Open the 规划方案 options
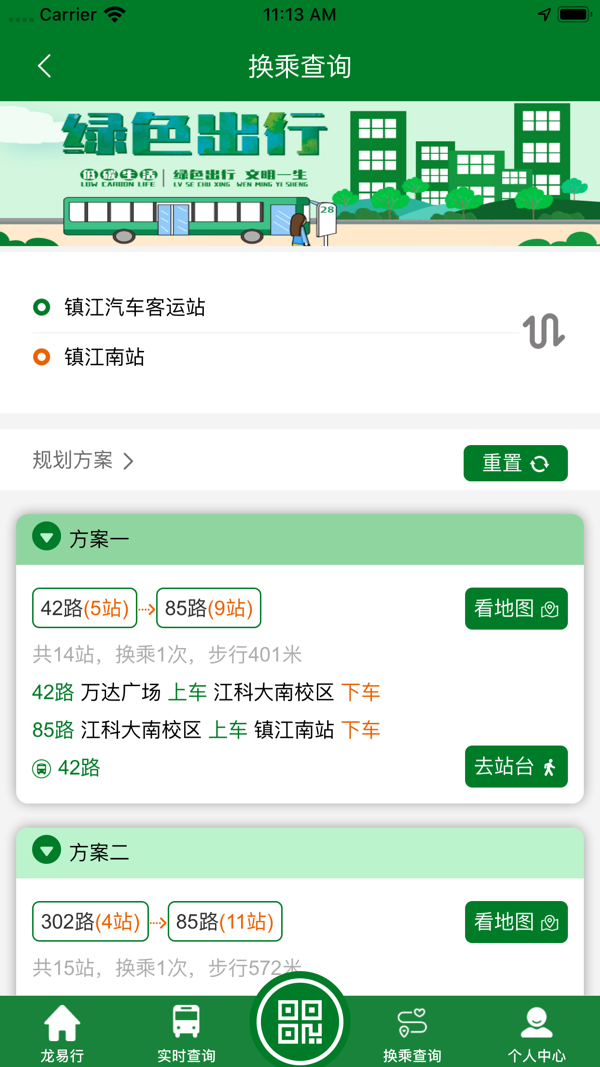 pyautogui.click(x=83, y=461)
